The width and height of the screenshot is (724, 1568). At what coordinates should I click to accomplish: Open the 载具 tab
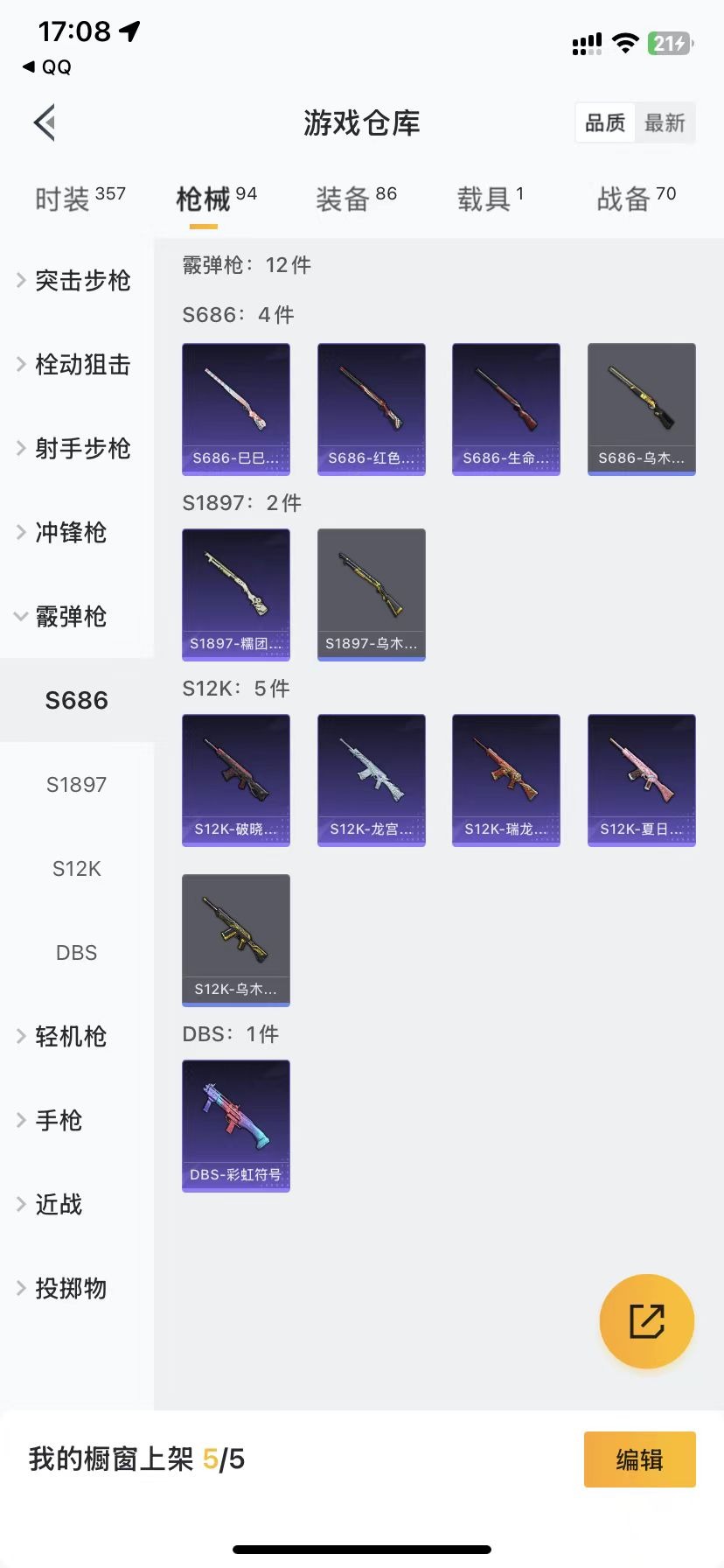click(x=490, y=199)
